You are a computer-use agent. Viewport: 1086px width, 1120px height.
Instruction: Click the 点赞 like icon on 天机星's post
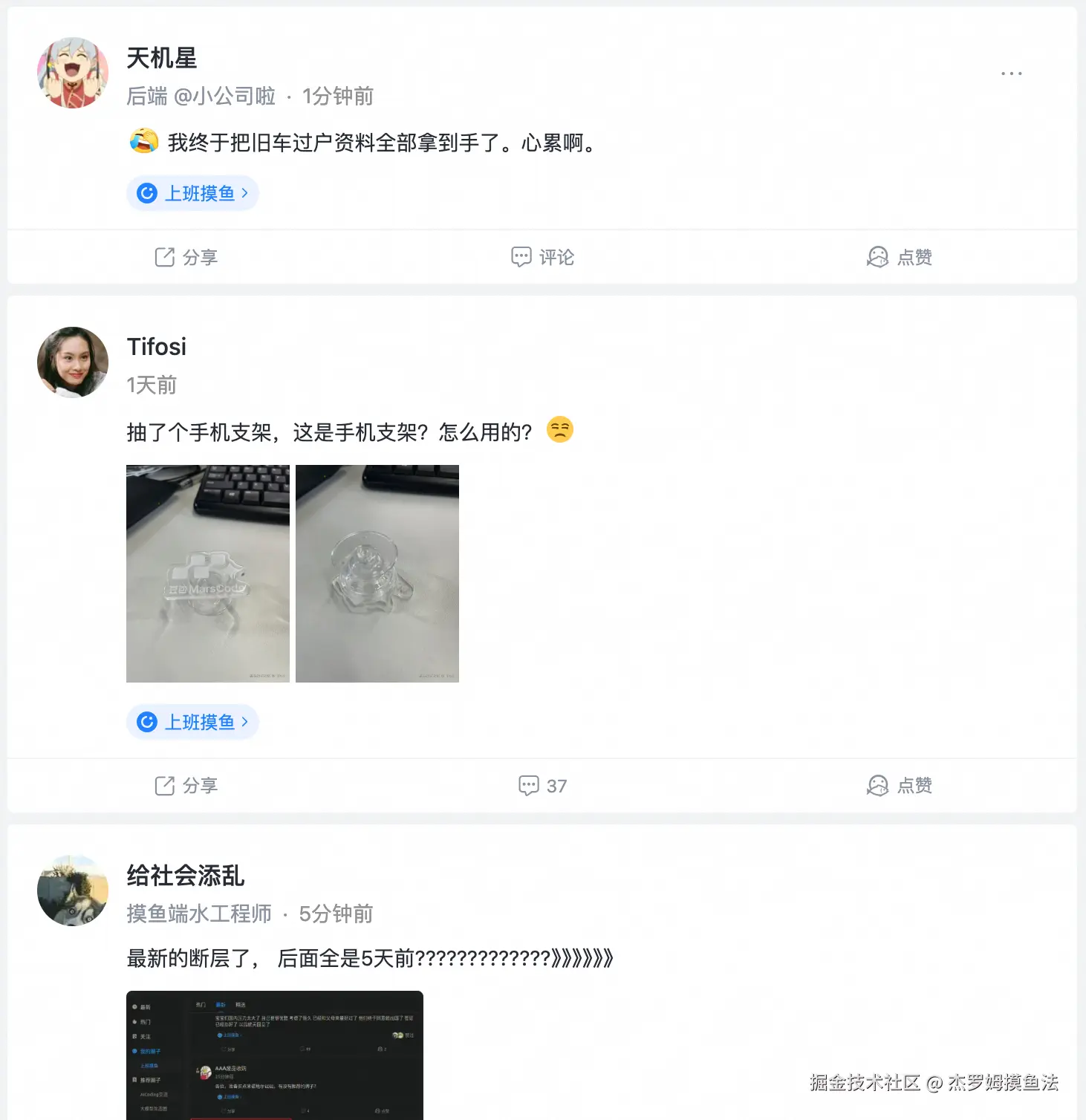point(878,257)
